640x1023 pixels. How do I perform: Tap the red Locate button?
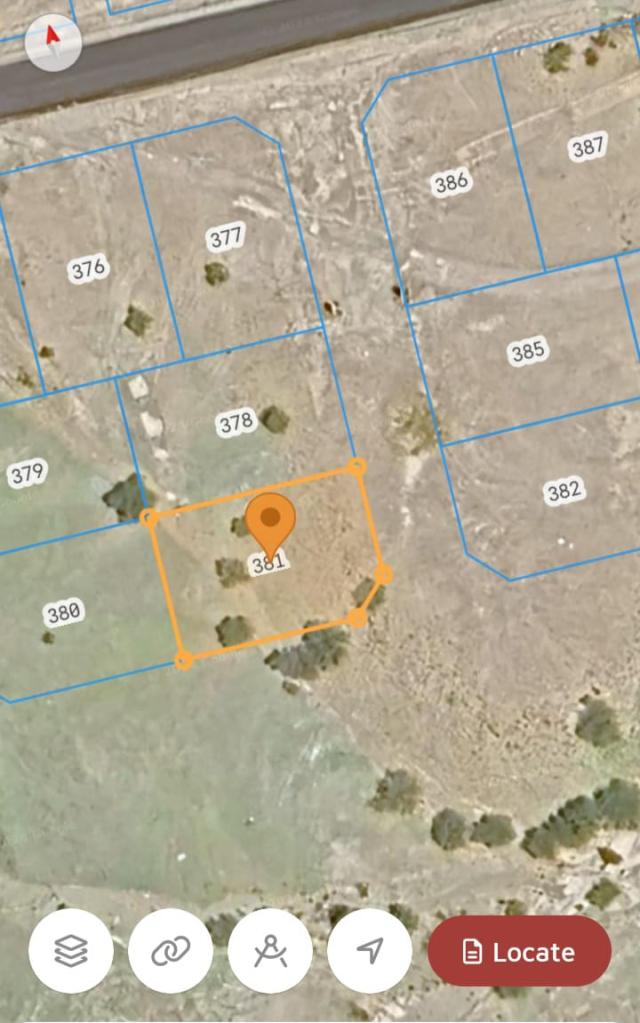pyautogui.click(x=519, y=951)
